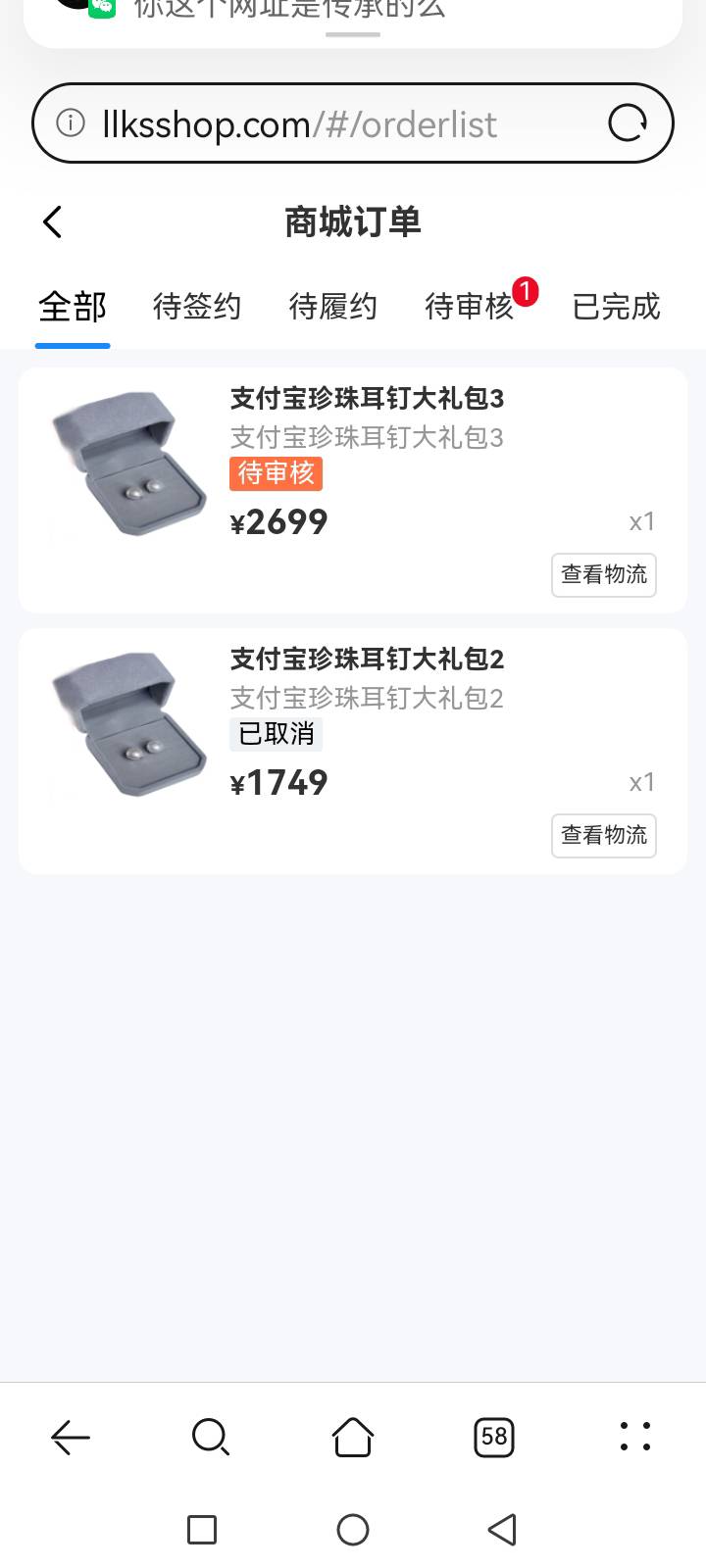
Task: Go back from the 商城订单 page
Action: (x=53, y=221)
